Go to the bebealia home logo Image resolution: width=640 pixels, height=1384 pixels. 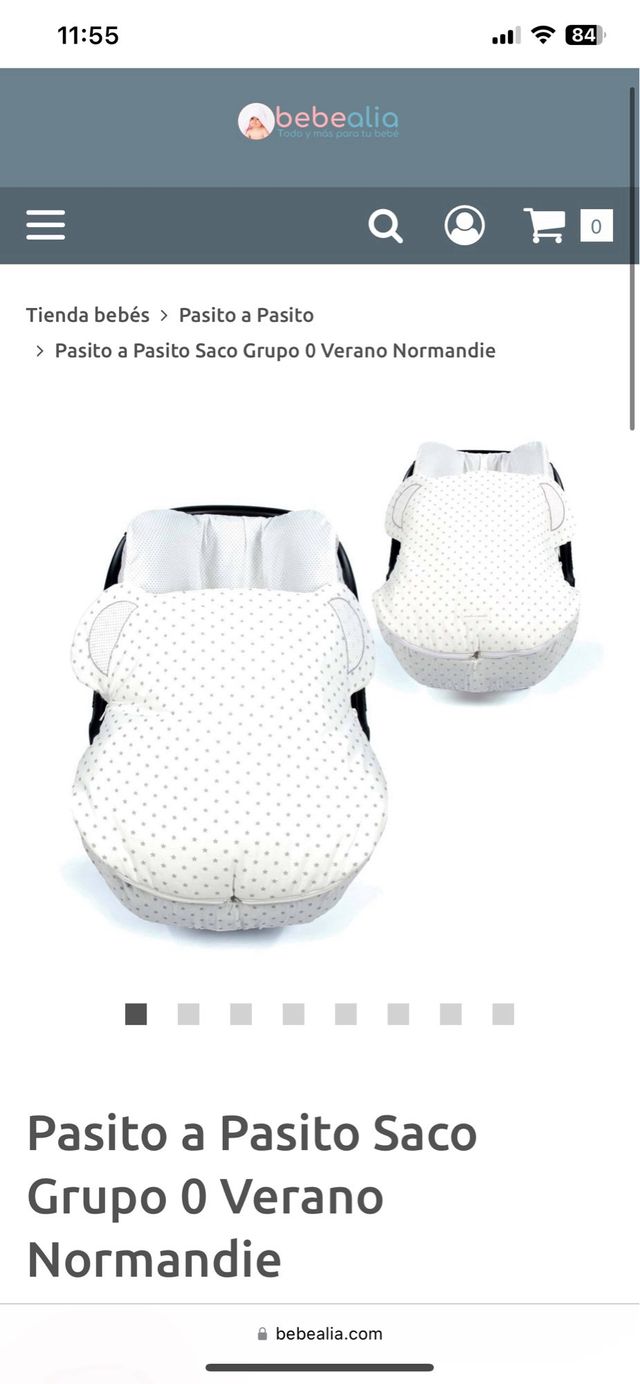point(319,122)
